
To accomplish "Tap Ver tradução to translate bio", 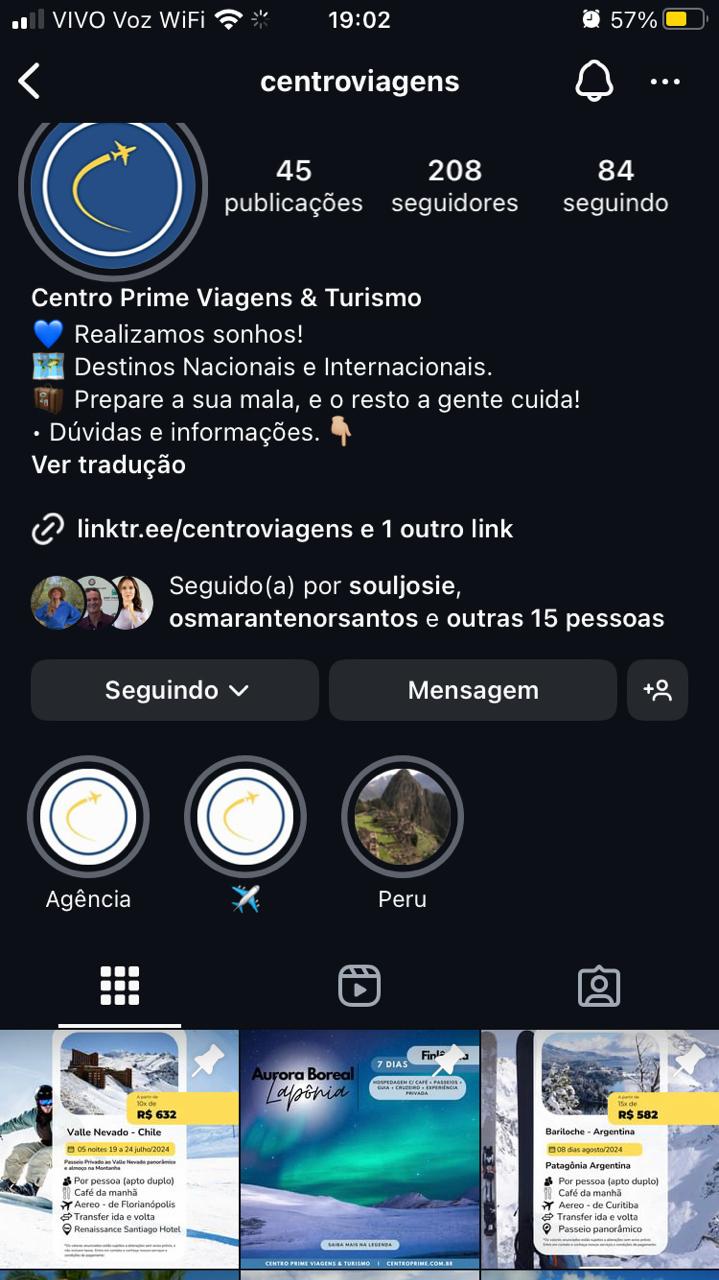I will point(108,465).
